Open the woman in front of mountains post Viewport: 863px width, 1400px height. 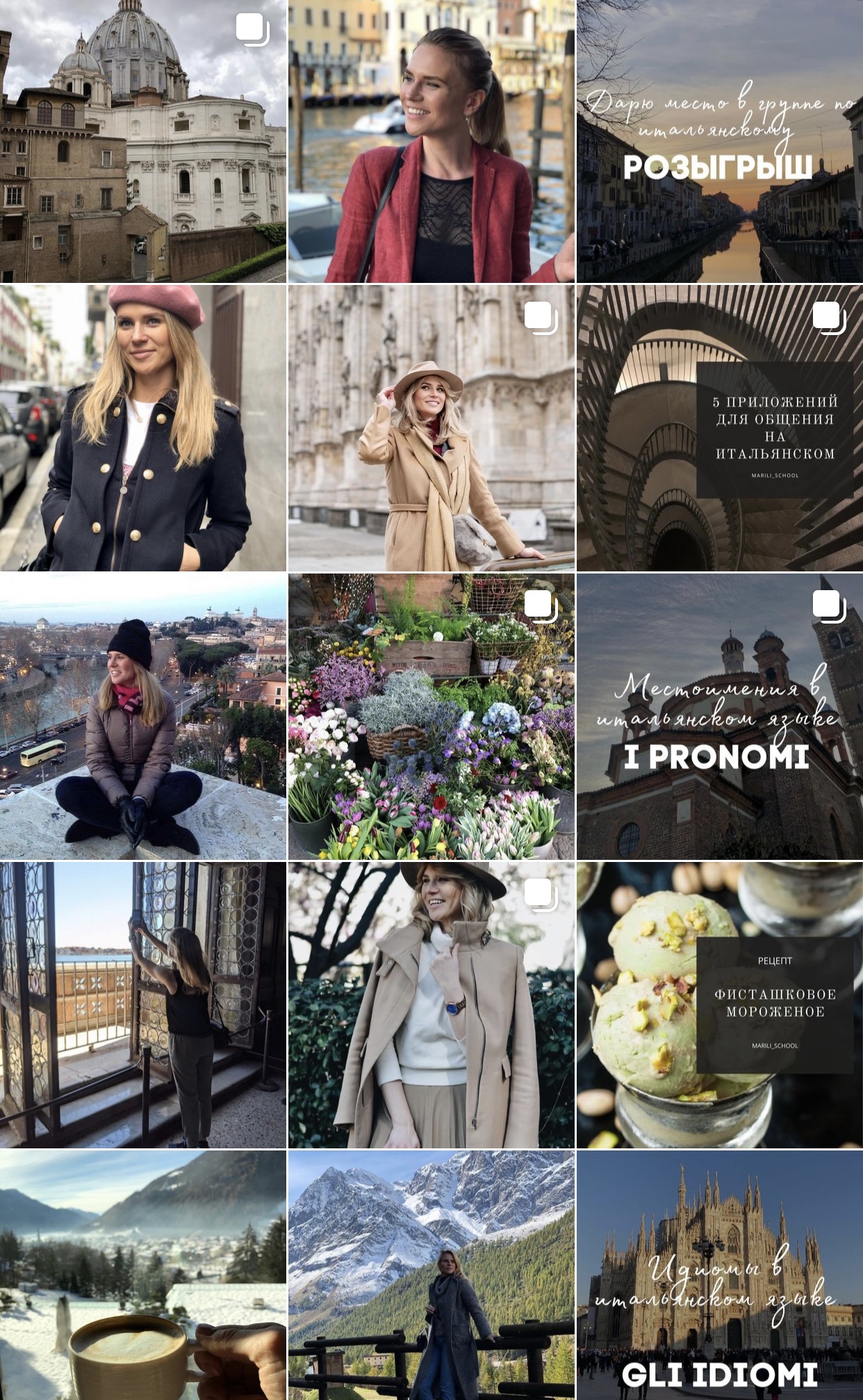click(431, 1276)
